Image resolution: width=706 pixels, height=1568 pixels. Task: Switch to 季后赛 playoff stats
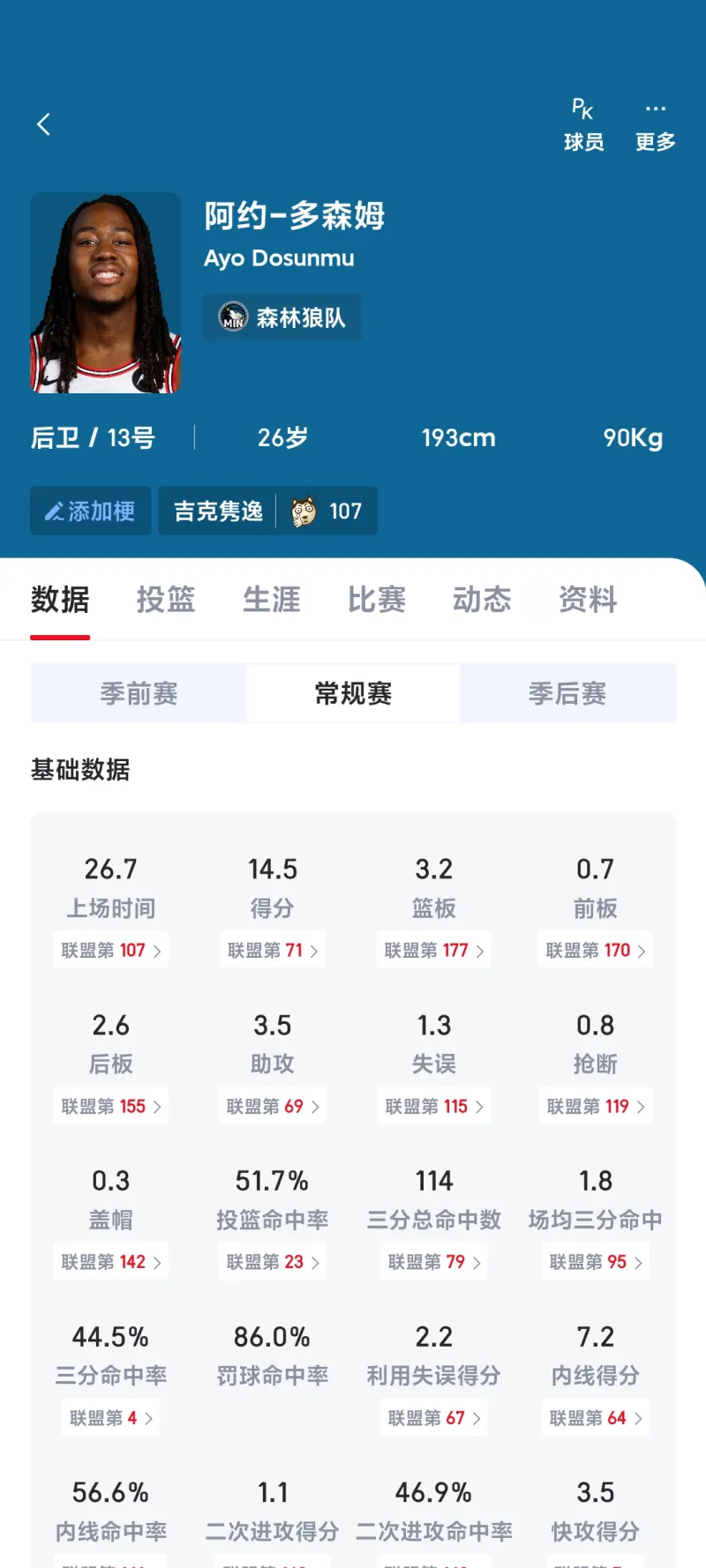[x=567, y=693]
